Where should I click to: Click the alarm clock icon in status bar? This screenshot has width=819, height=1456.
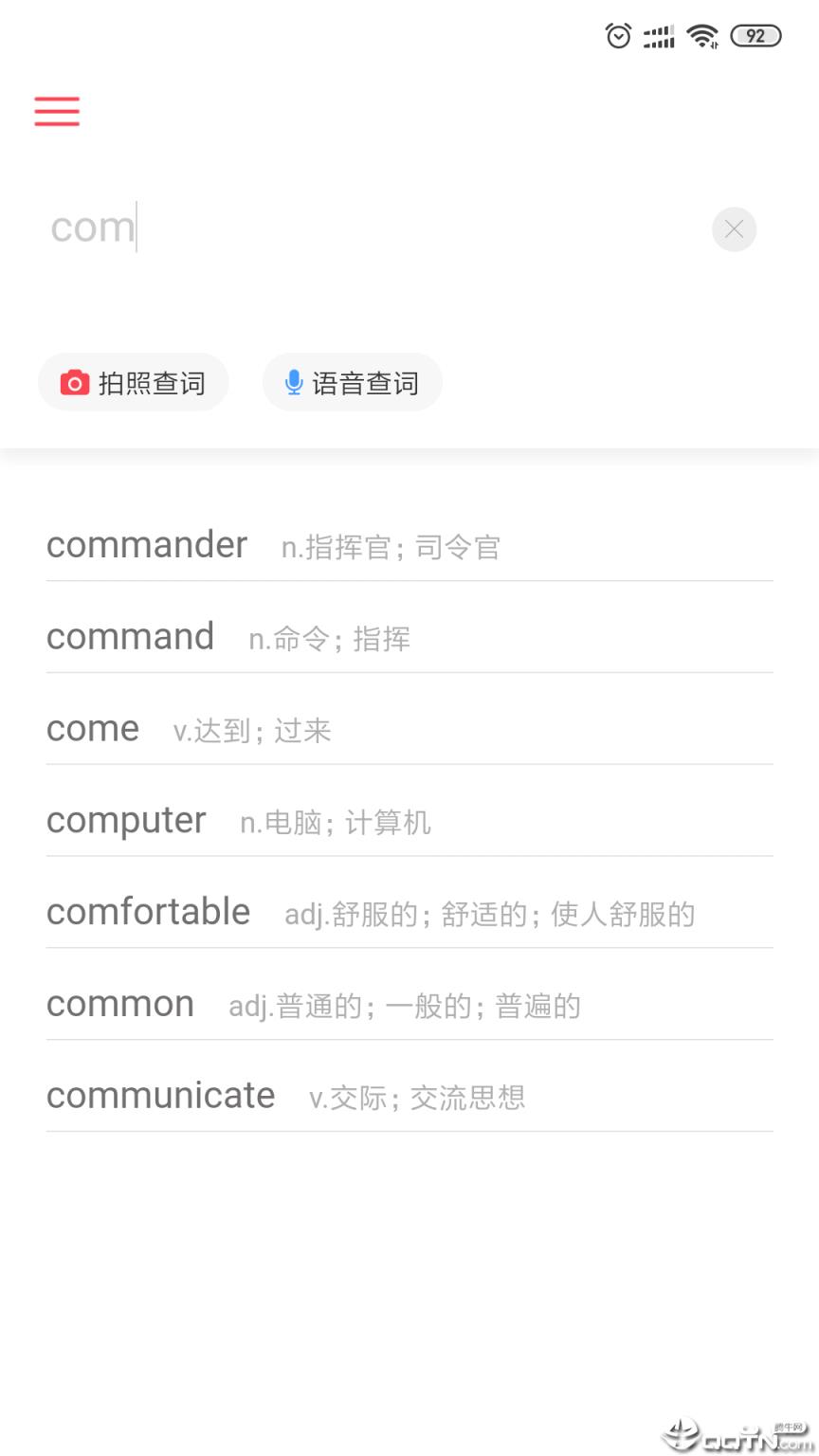coord(617,36)
